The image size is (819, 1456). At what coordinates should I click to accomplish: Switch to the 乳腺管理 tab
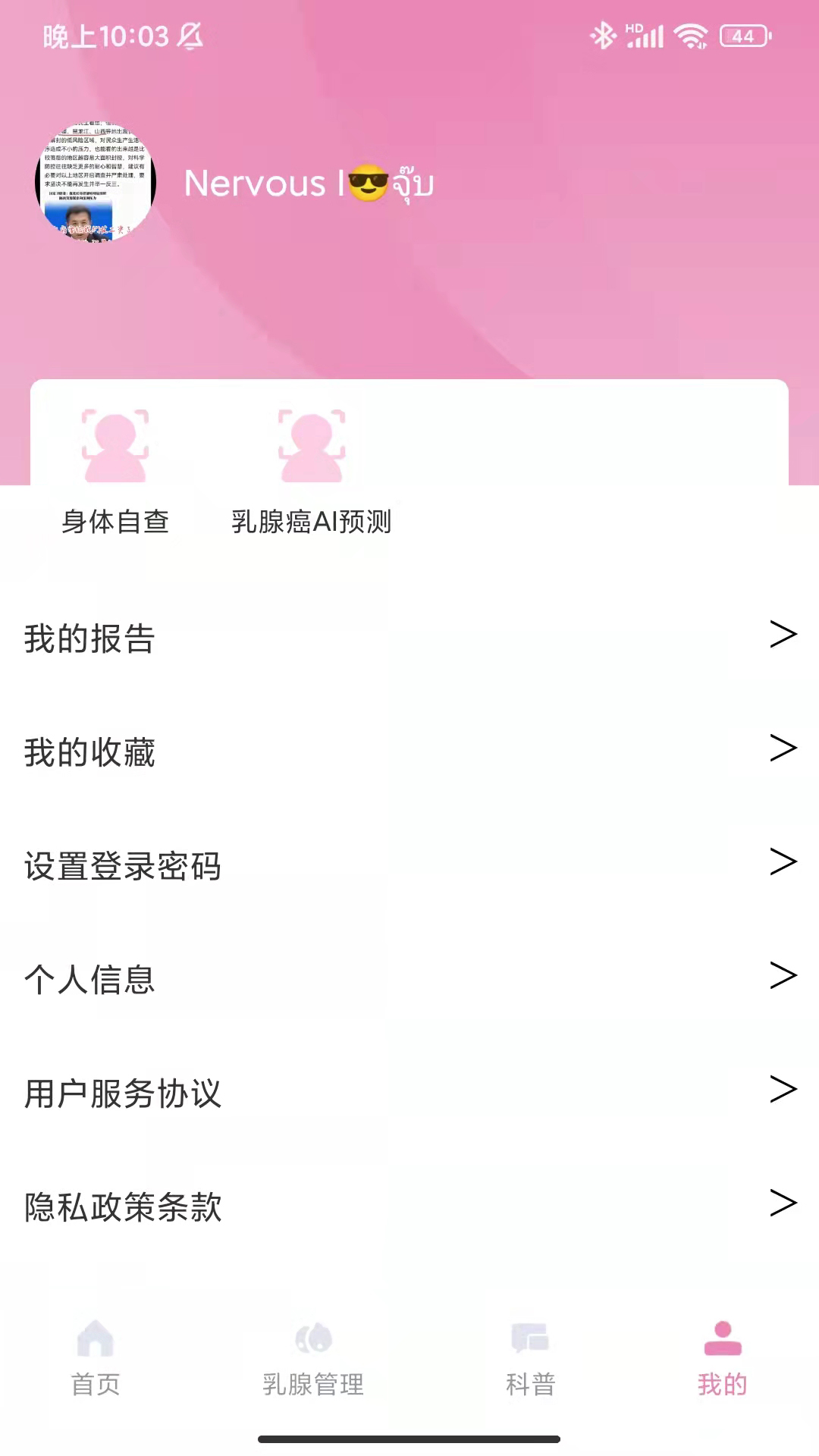[x=313, y=1359]
